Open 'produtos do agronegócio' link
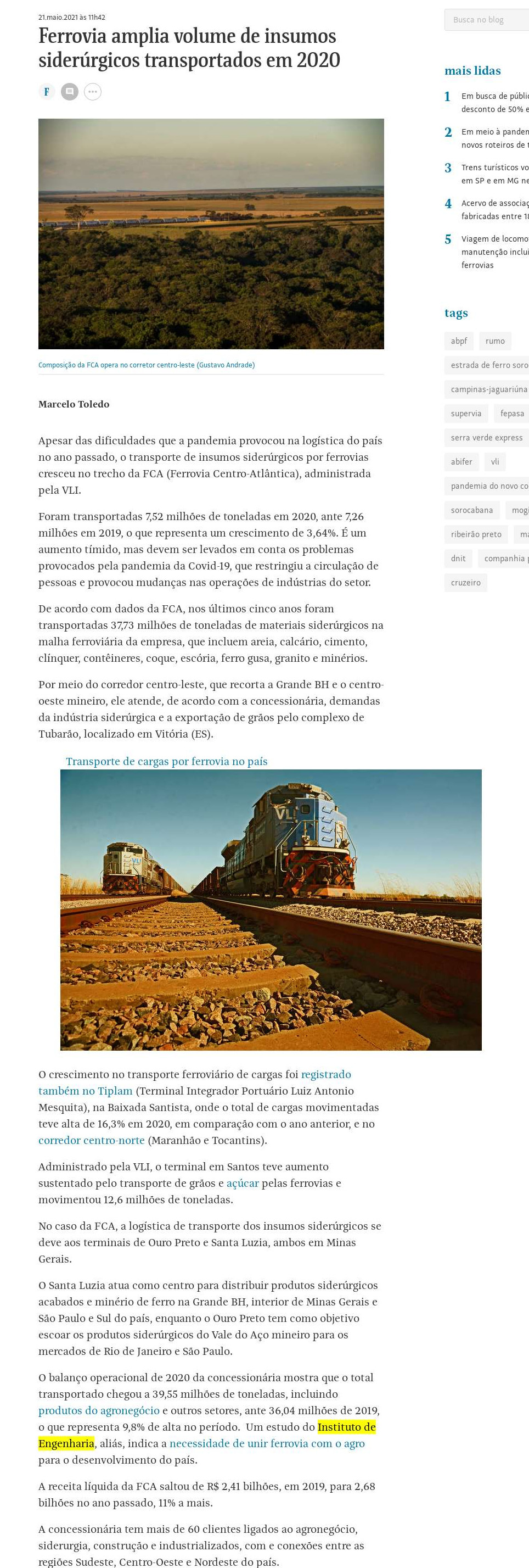Viewport: 529px width, 1568px height. coord(99,1410)
